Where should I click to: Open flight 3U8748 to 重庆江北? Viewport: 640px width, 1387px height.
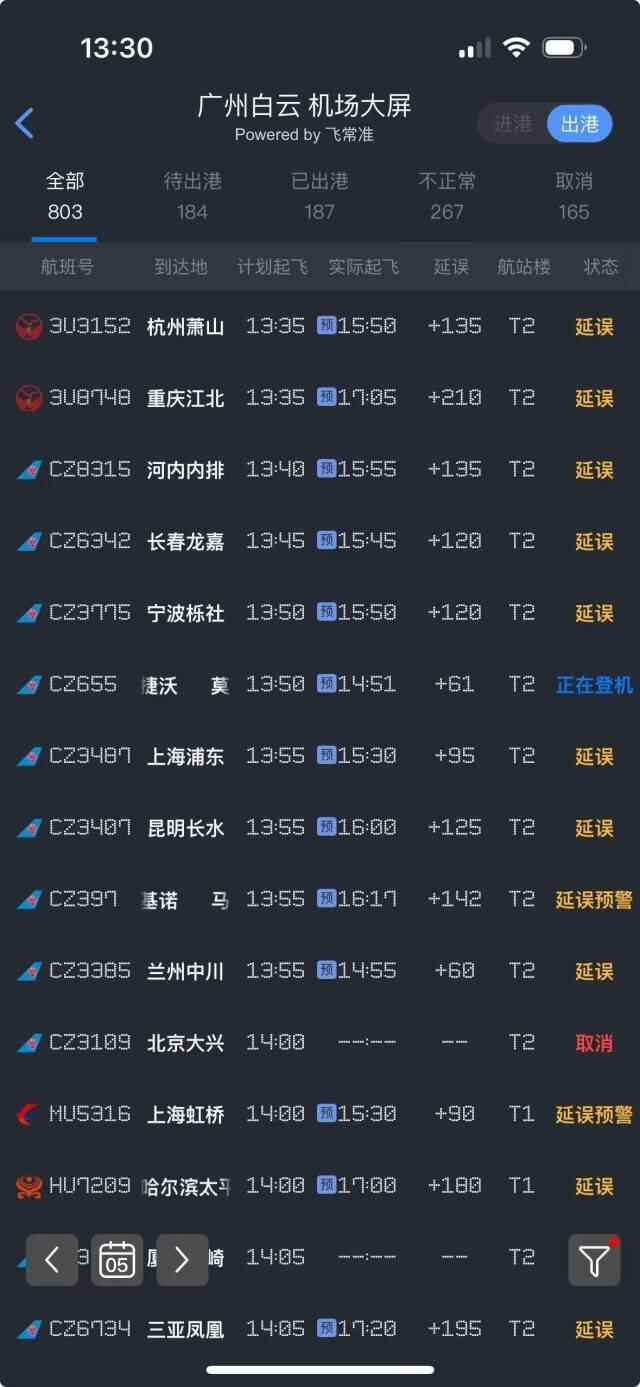point(320,398)
